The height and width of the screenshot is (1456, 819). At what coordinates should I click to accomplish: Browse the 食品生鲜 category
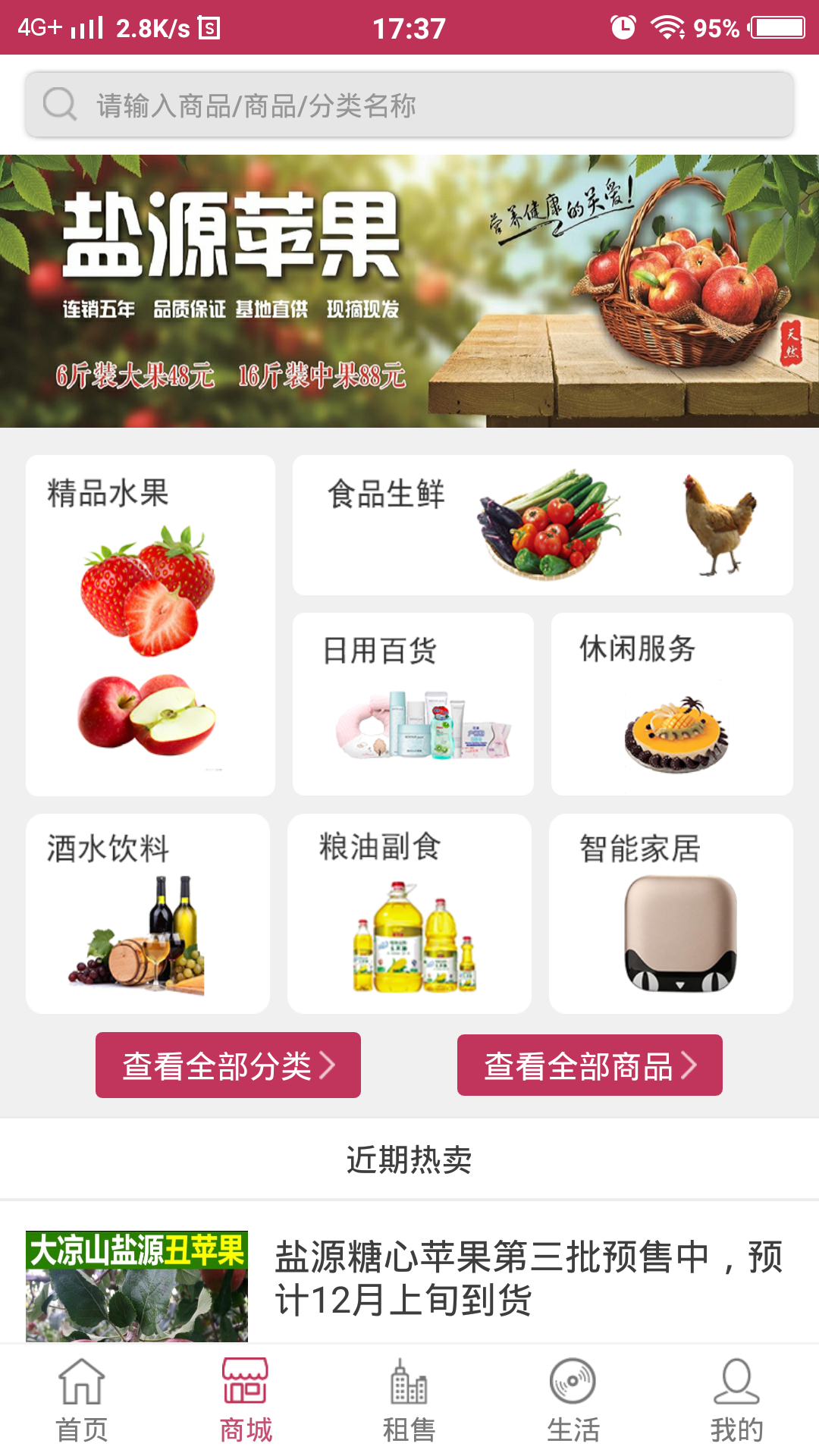(542, 525)
